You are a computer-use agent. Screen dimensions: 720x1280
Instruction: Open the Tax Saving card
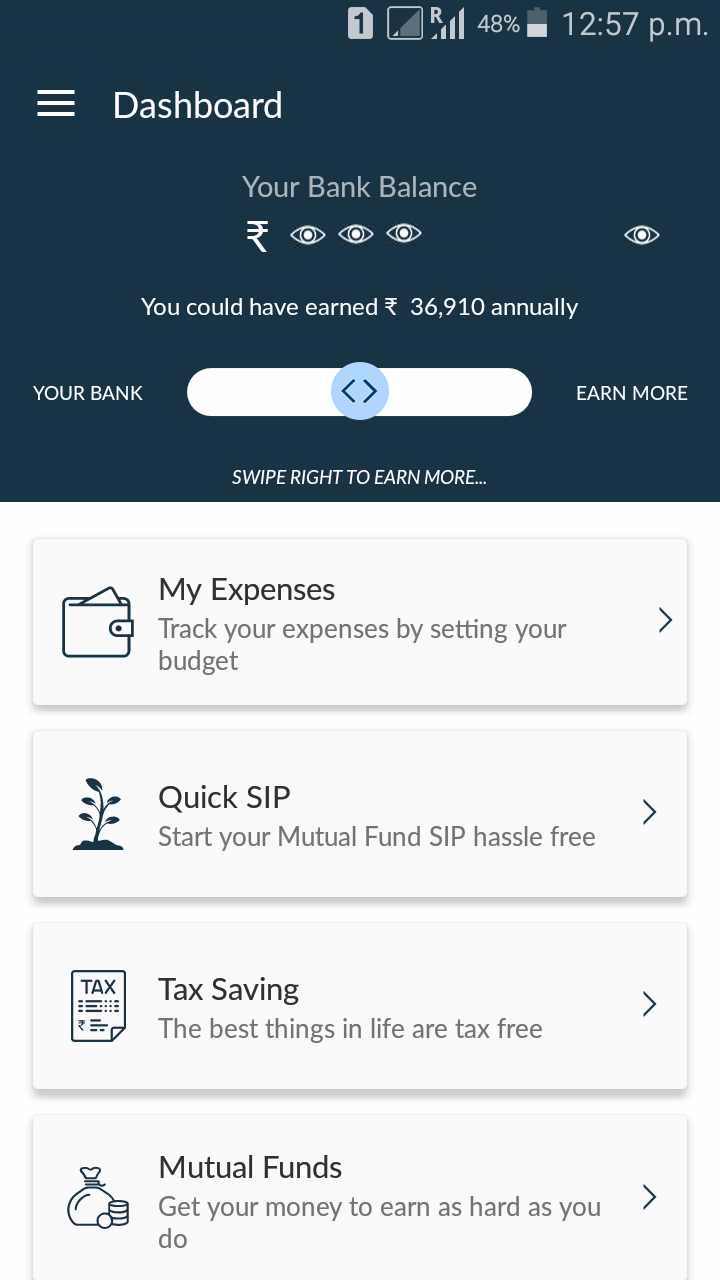click(x=360, y=1006)
